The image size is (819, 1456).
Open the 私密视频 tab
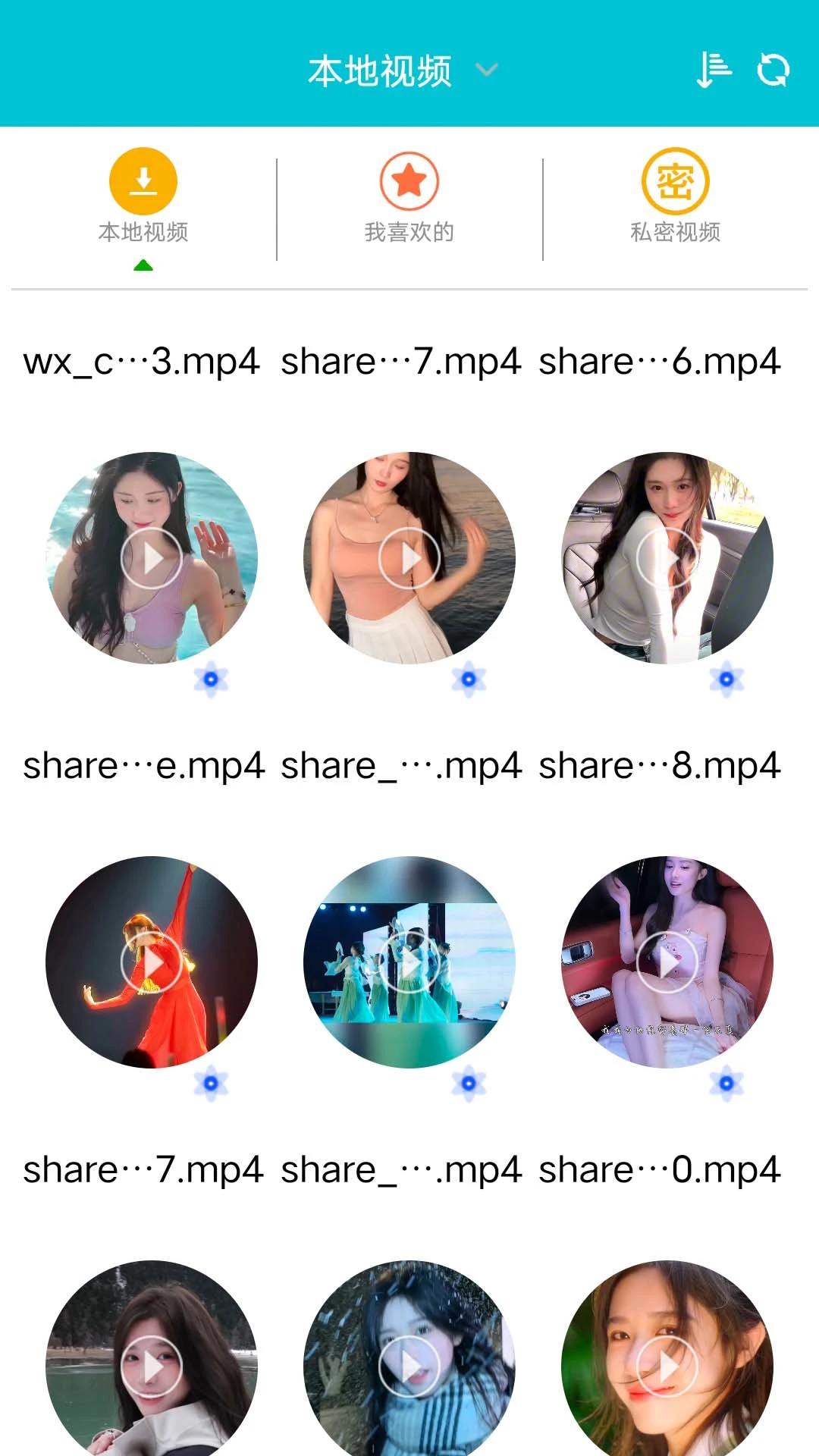pyautogui.click(x=675, y=197)
